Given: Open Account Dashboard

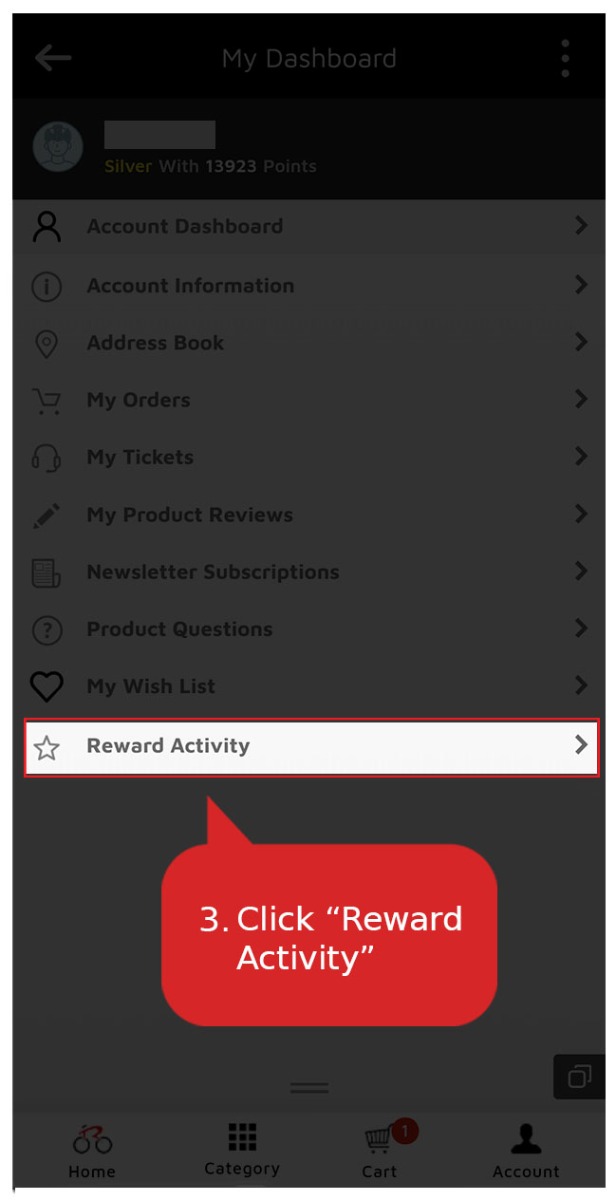Looking at the screenshot, I should coord(310,227).
